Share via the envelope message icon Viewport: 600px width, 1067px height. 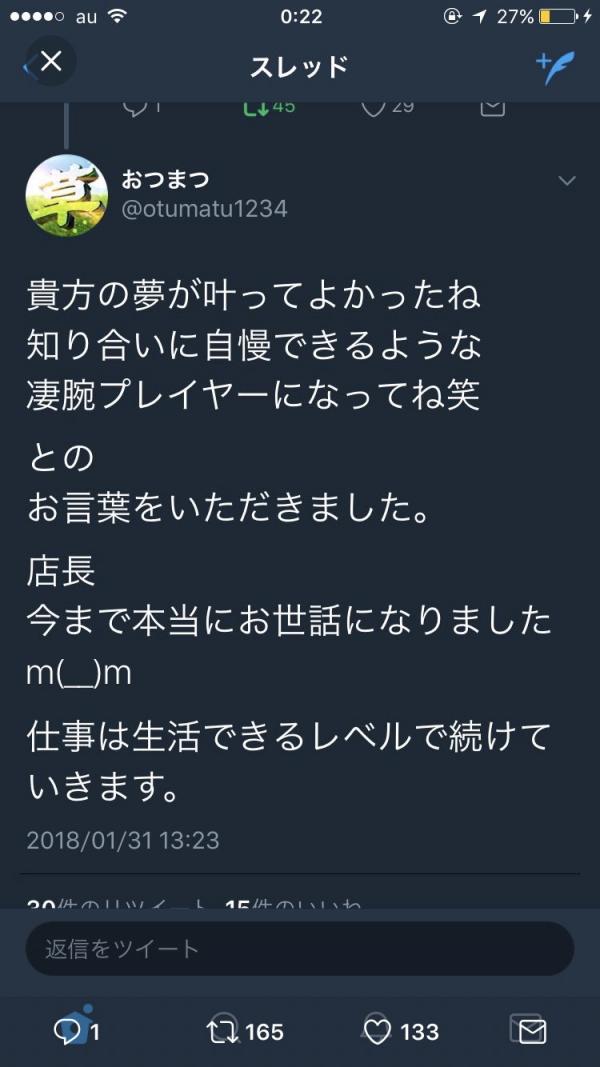pos(529,1031)
